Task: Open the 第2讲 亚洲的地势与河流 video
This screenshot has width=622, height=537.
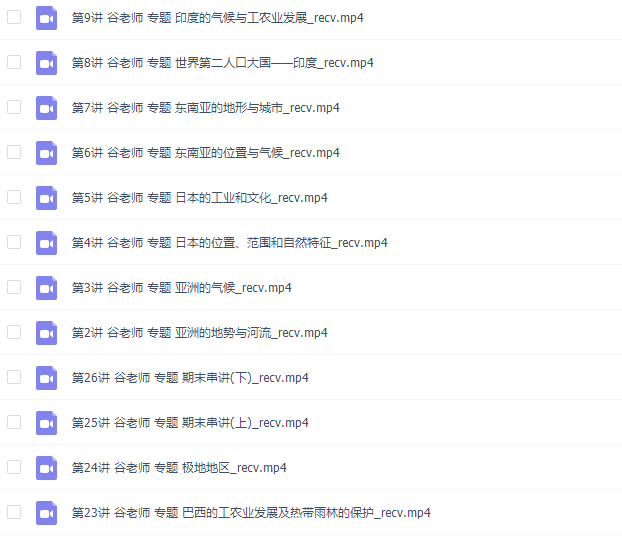Action: click(199, 333)
